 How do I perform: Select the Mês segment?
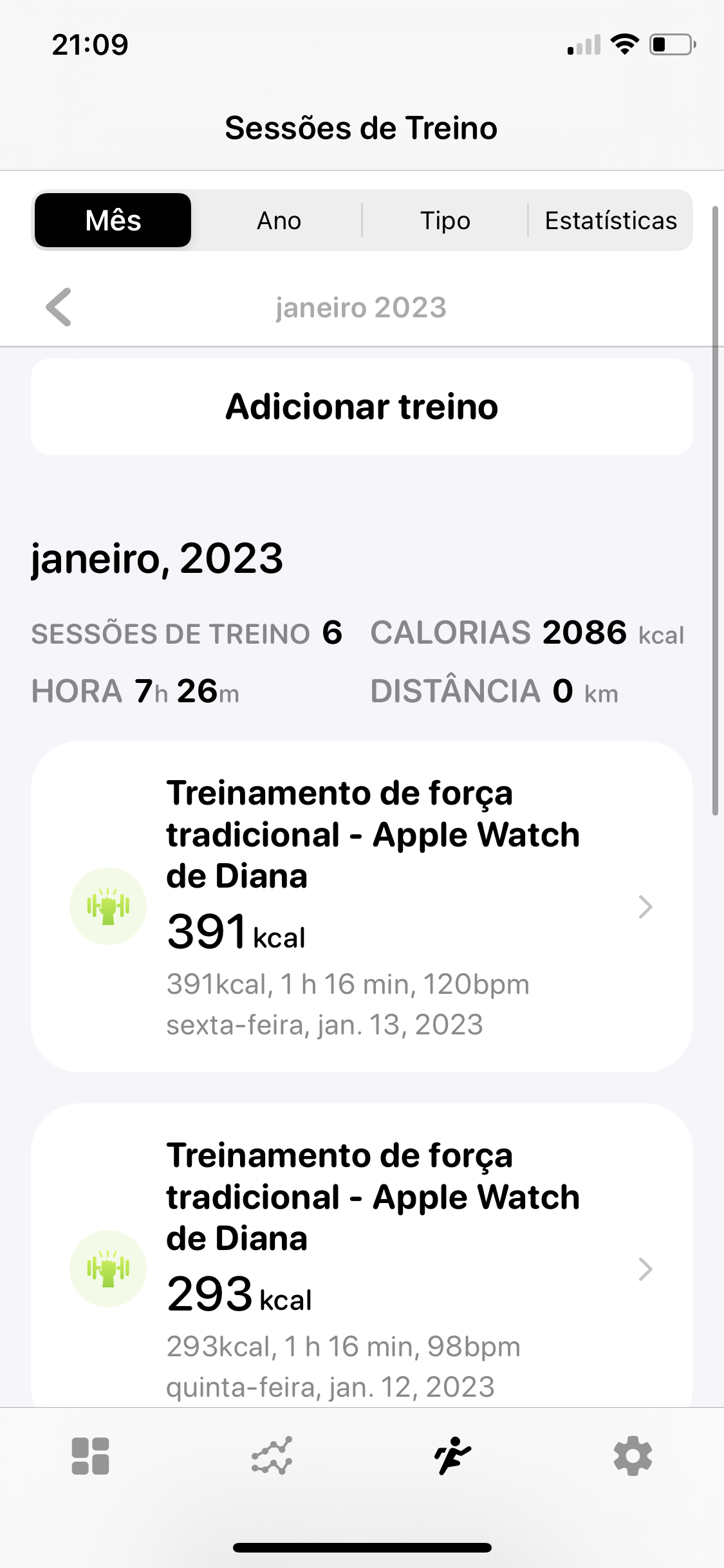(x=113, y=220)
